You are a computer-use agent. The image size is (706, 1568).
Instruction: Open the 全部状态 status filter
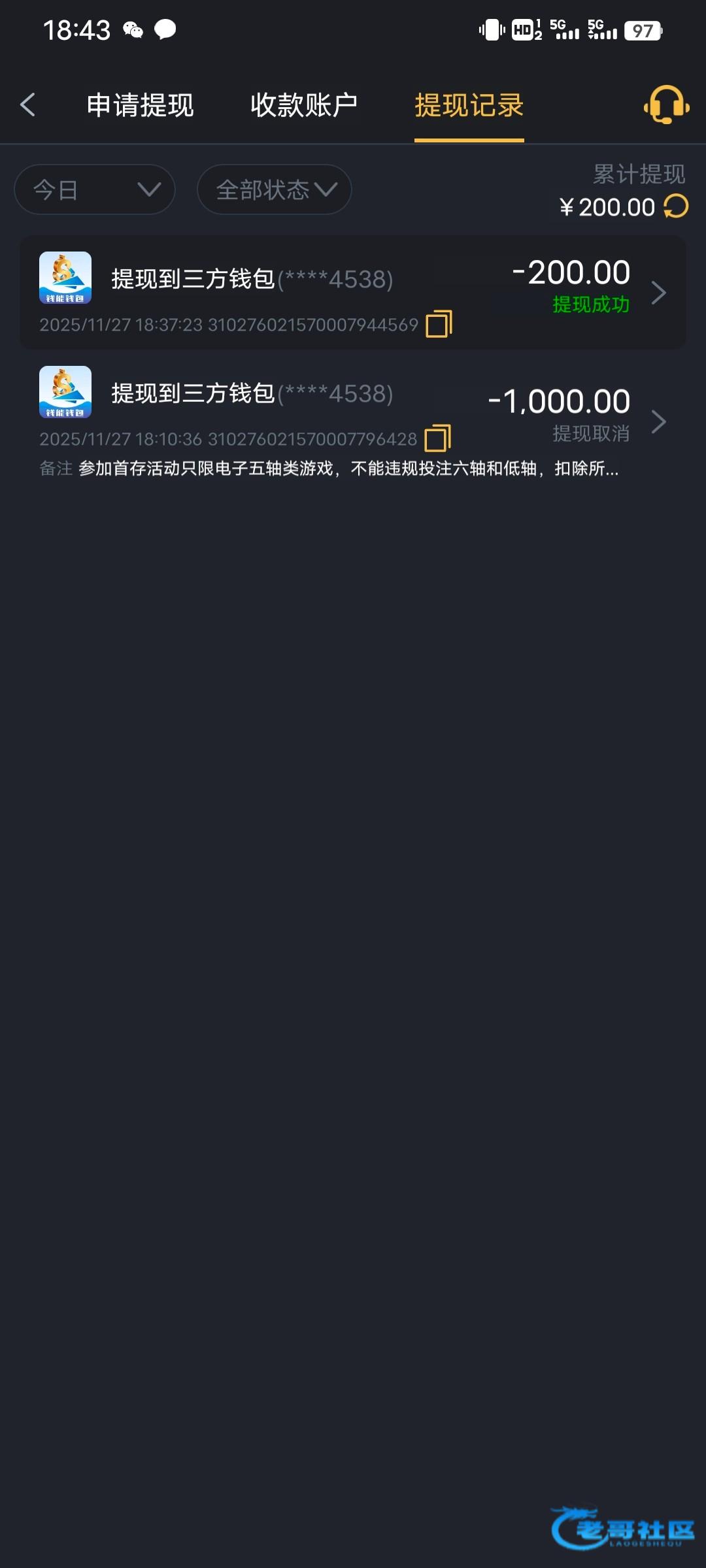(x=275, y=189)
